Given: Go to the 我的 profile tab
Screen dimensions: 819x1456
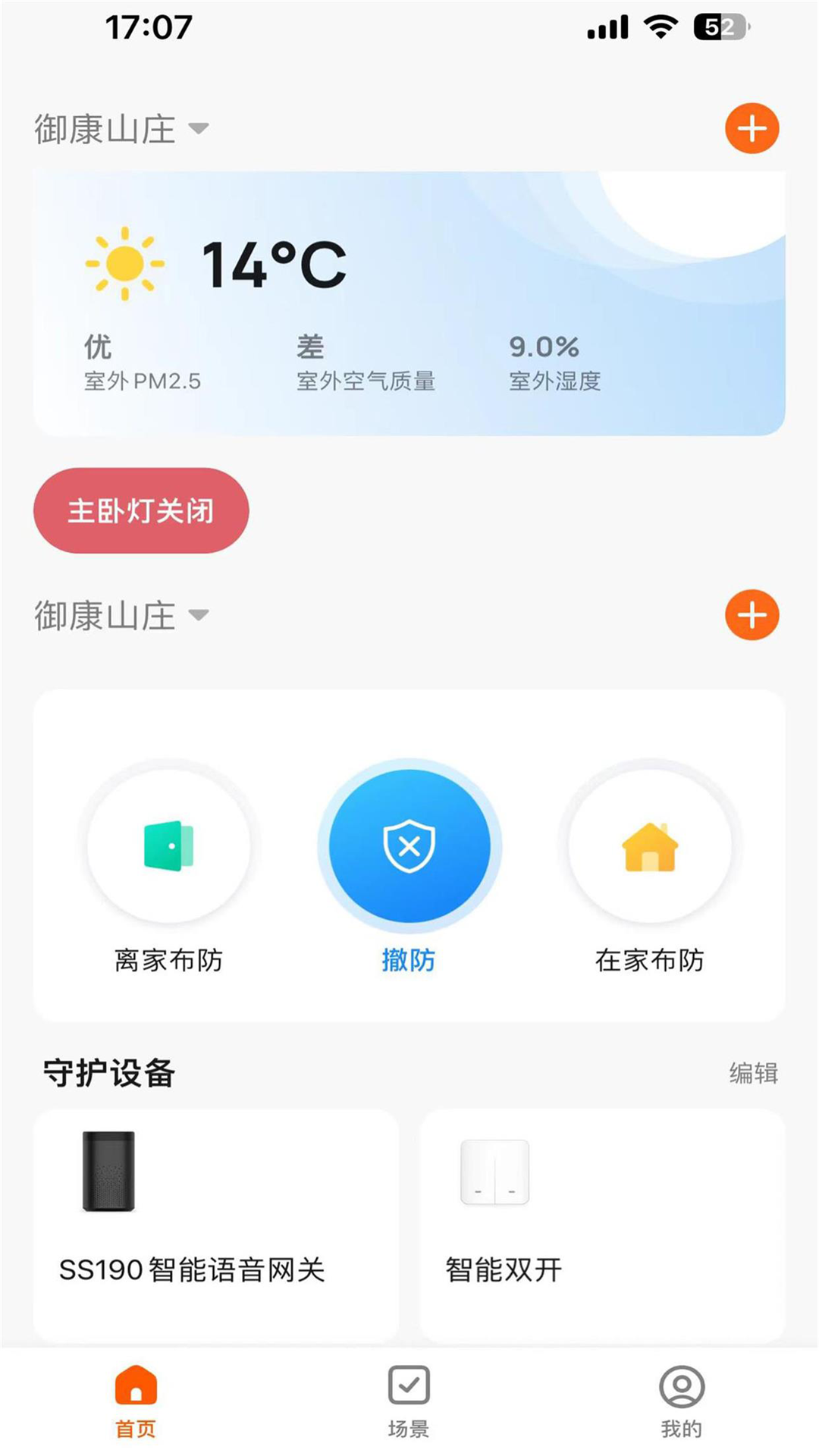Looking at the screenshot, I should [681, 1402].
